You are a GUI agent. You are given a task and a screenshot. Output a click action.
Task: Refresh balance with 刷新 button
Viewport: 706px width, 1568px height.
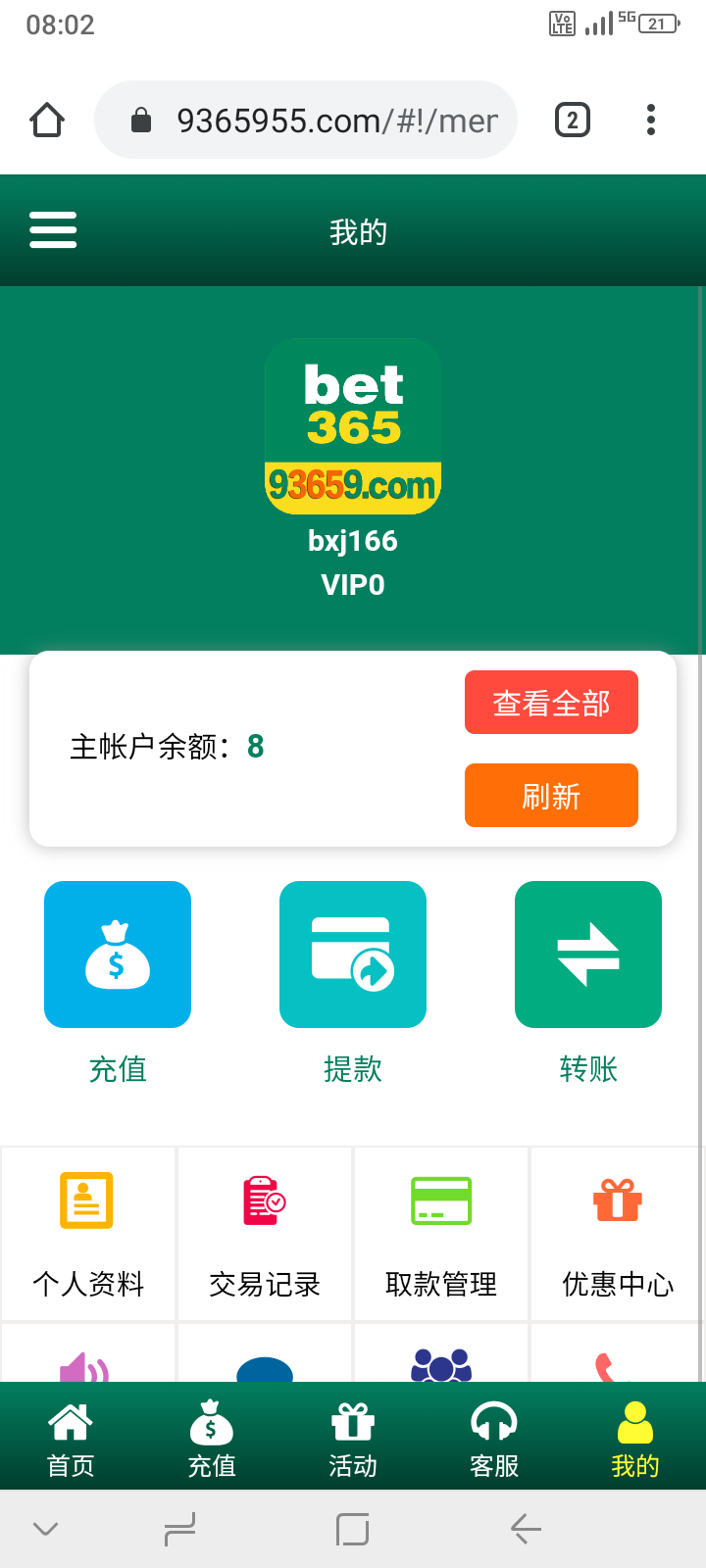pyautogui.click(x=551, y=796)
